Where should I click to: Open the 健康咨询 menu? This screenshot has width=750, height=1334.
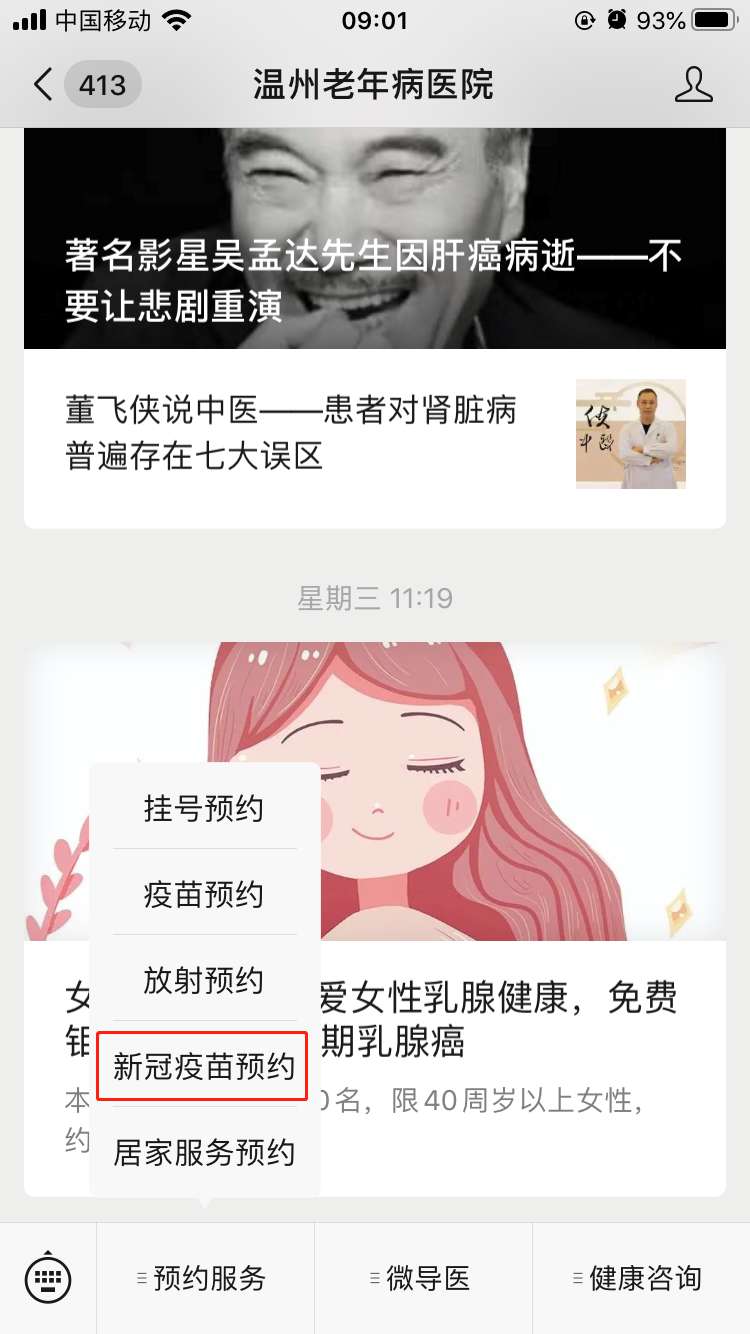(641, 1278)
